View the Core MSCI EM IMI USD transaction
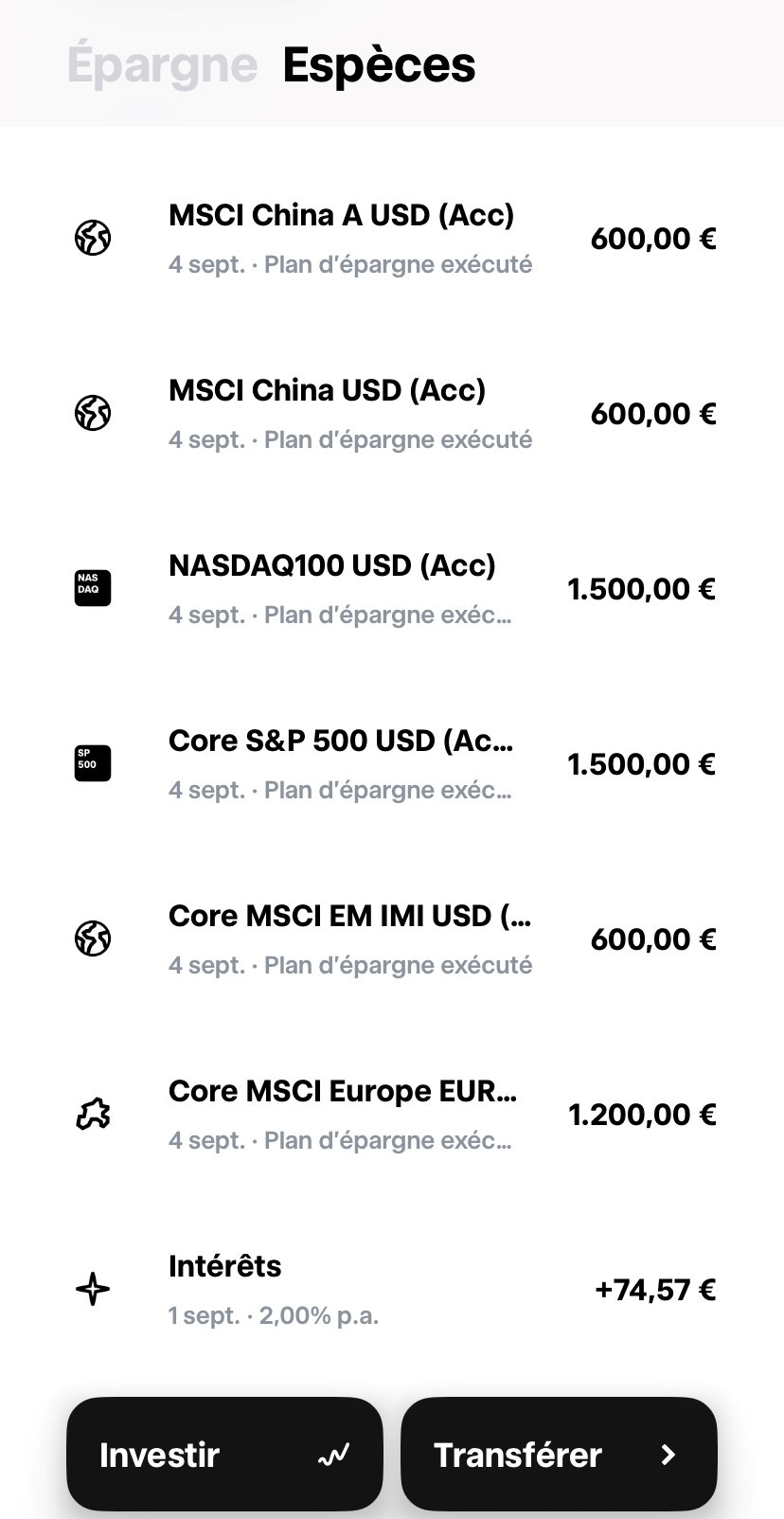The height and width of the screenshot is (1519, 784). click(x=392, y=939)
